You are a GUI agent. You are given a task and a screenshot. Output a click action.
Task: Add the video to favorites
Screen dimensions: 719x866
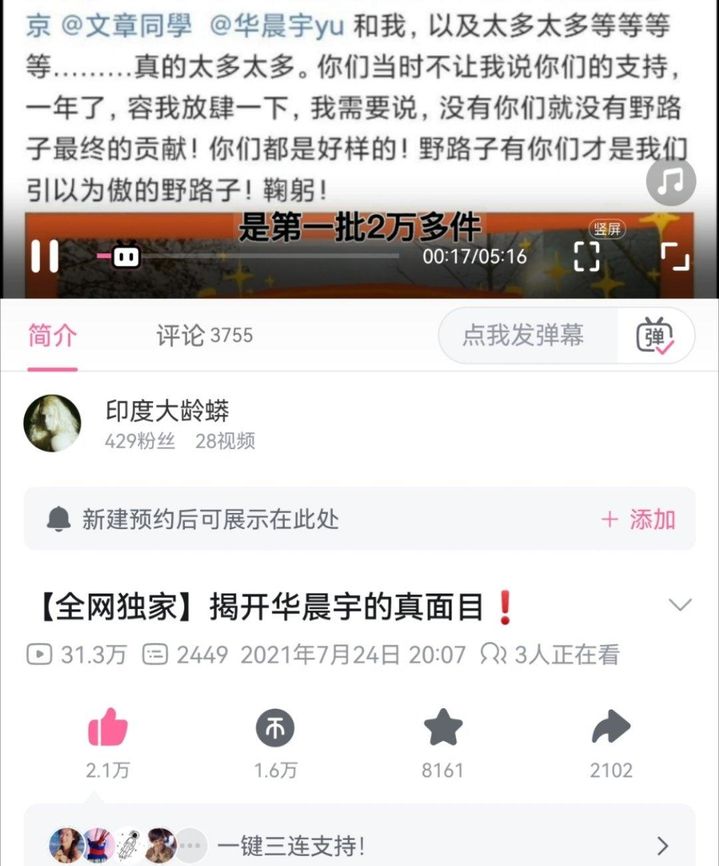pos(443,728)
